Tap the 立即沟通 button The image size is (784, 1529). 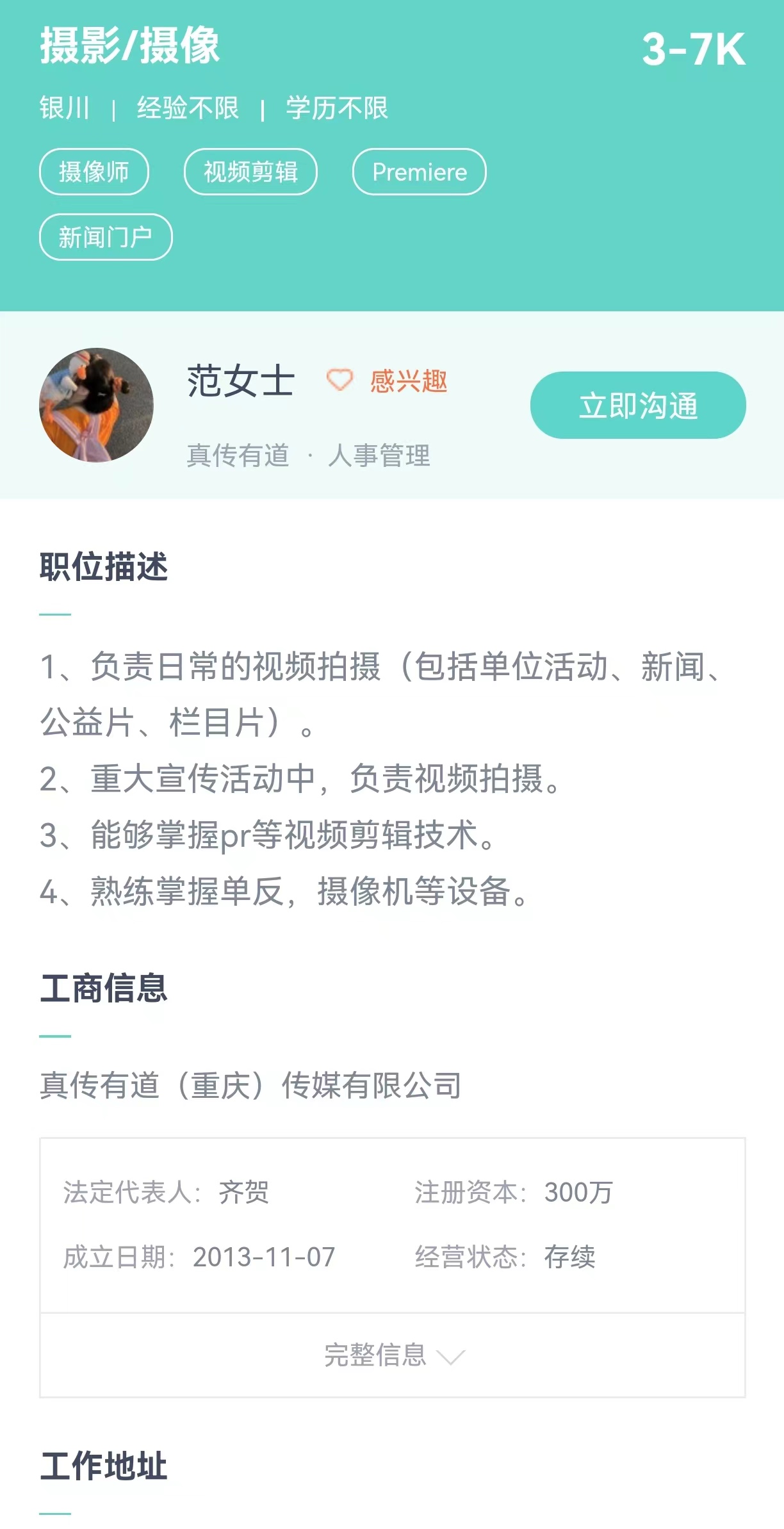637,405
